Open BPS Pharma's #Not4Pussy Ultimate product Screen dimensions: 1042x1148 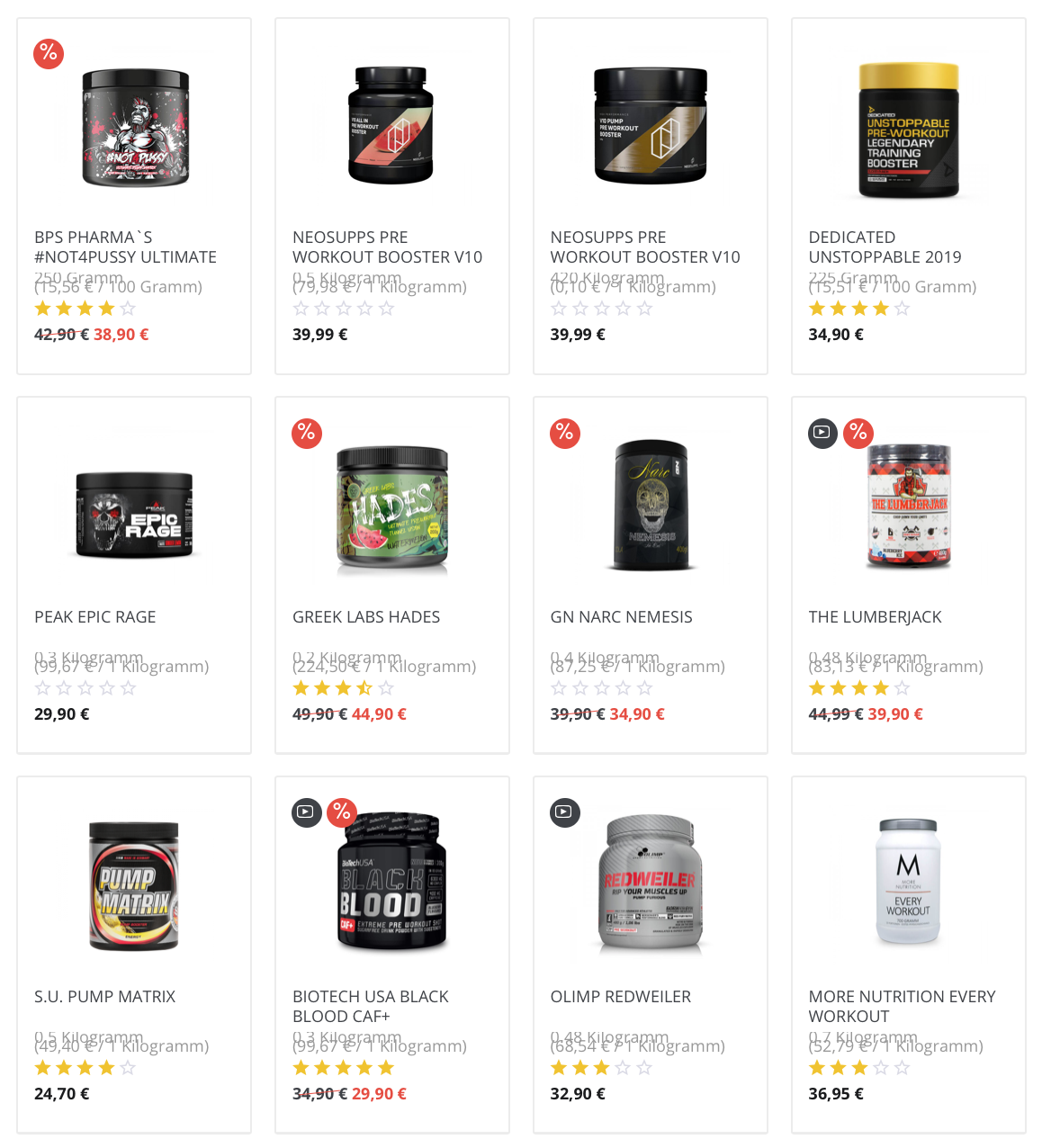134,126
